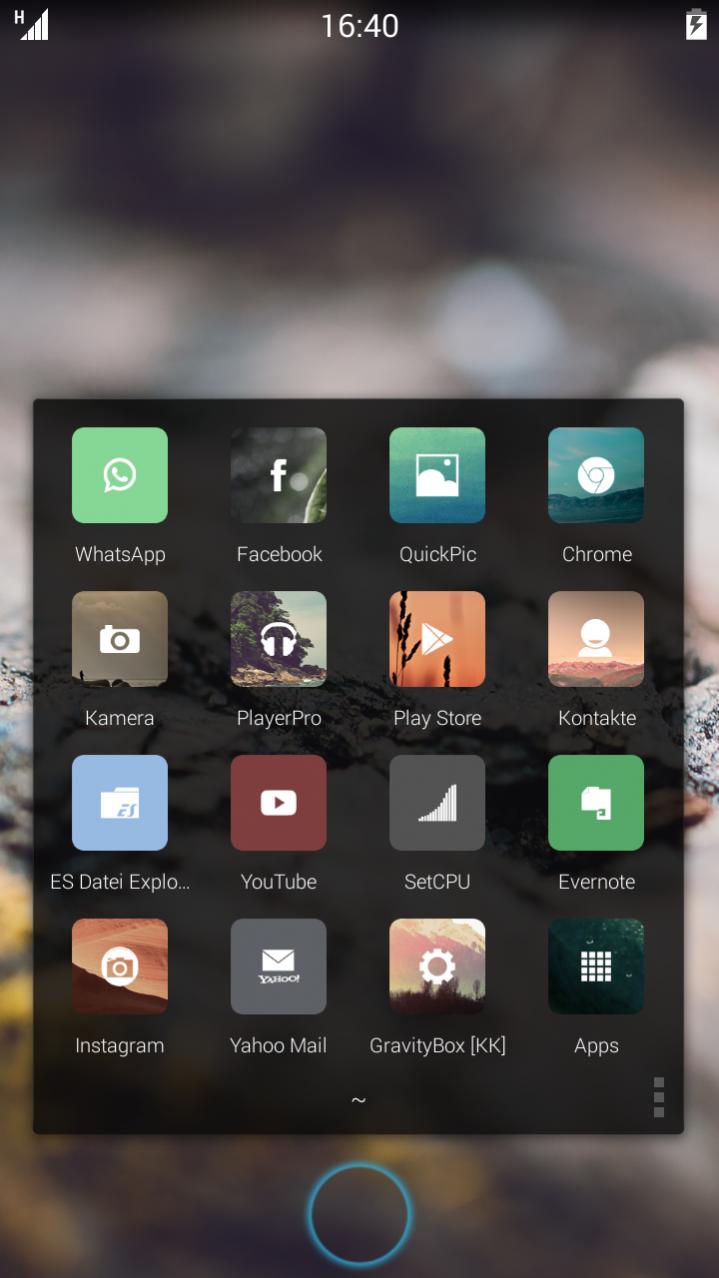The image size is (719, 1278).
Task: Launch ES Datei Explorer
Action: click(120, 803)
